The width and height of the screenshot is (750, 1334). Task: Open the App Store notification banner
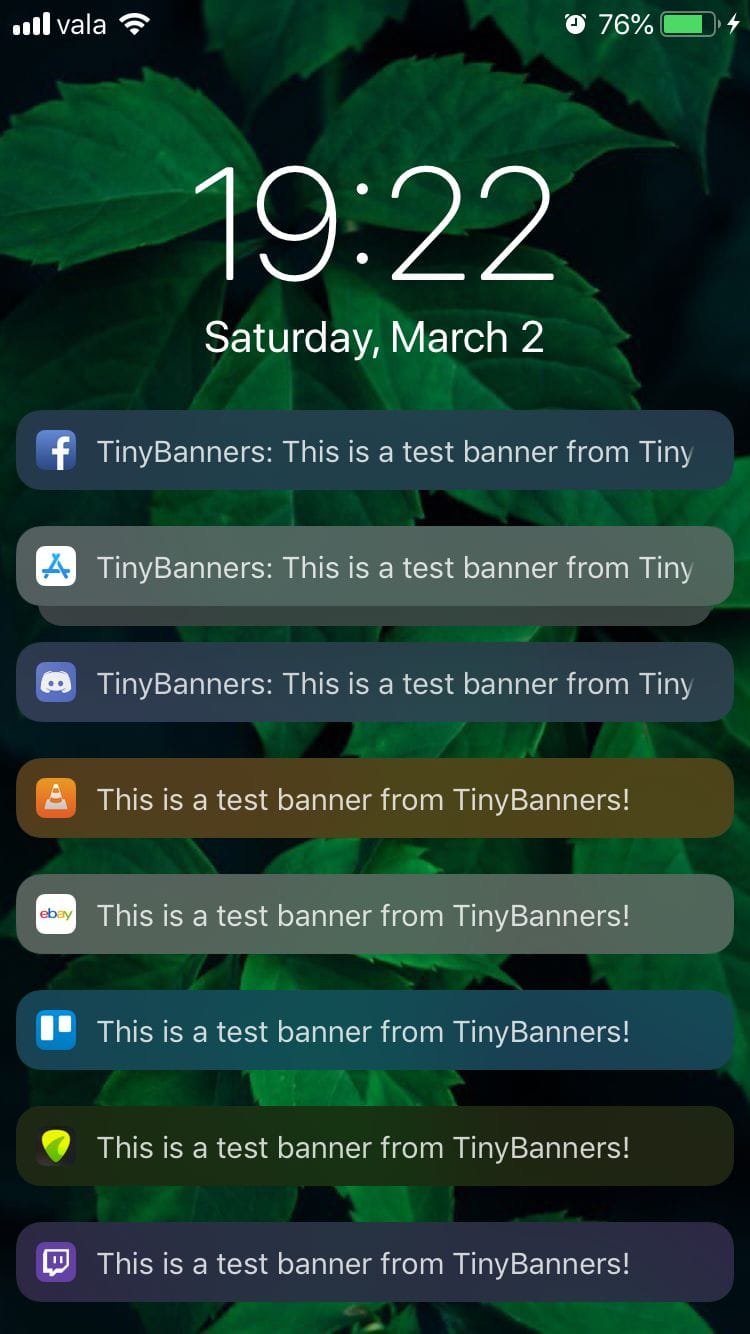375,567
